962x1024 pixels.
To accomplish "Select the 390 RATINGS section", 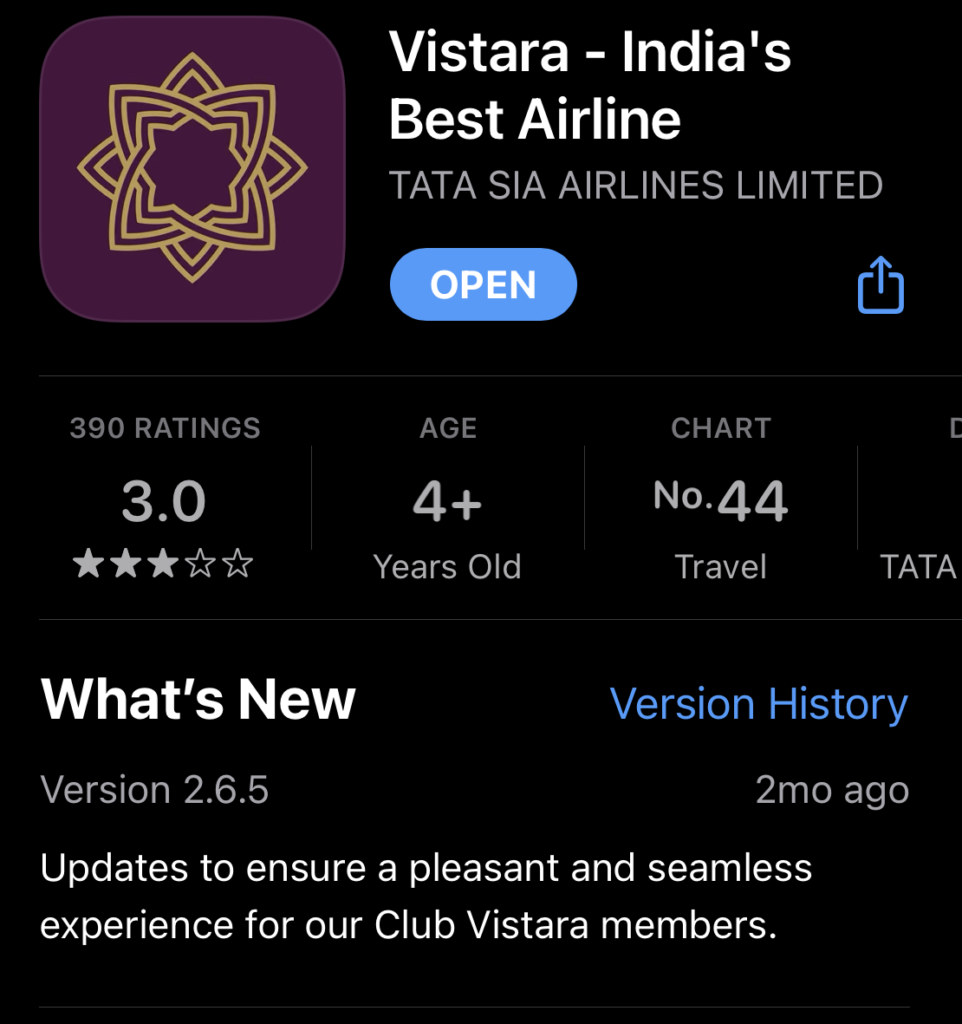I will coord(165,497).
